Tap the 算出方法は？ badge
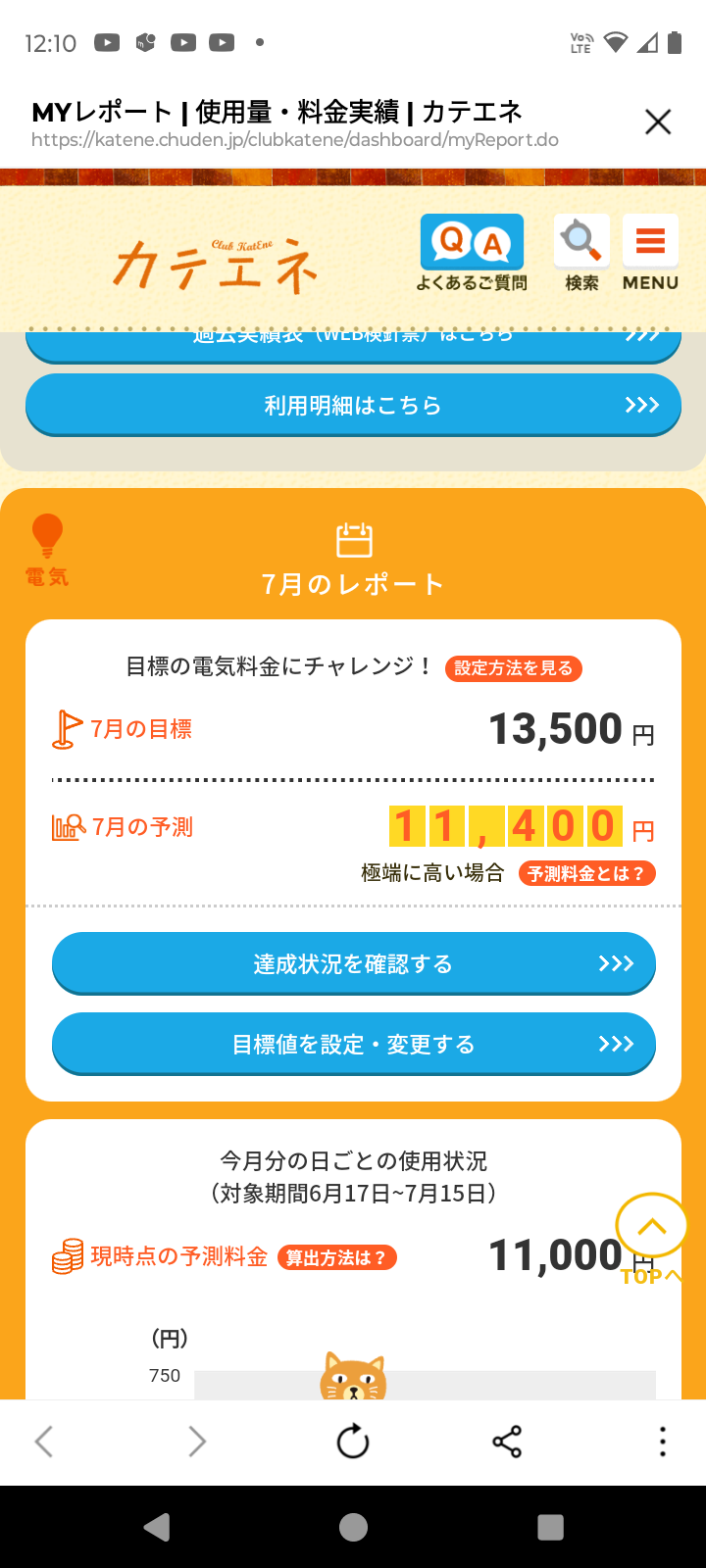The image size is (706, 1568). coord(337,1258)
